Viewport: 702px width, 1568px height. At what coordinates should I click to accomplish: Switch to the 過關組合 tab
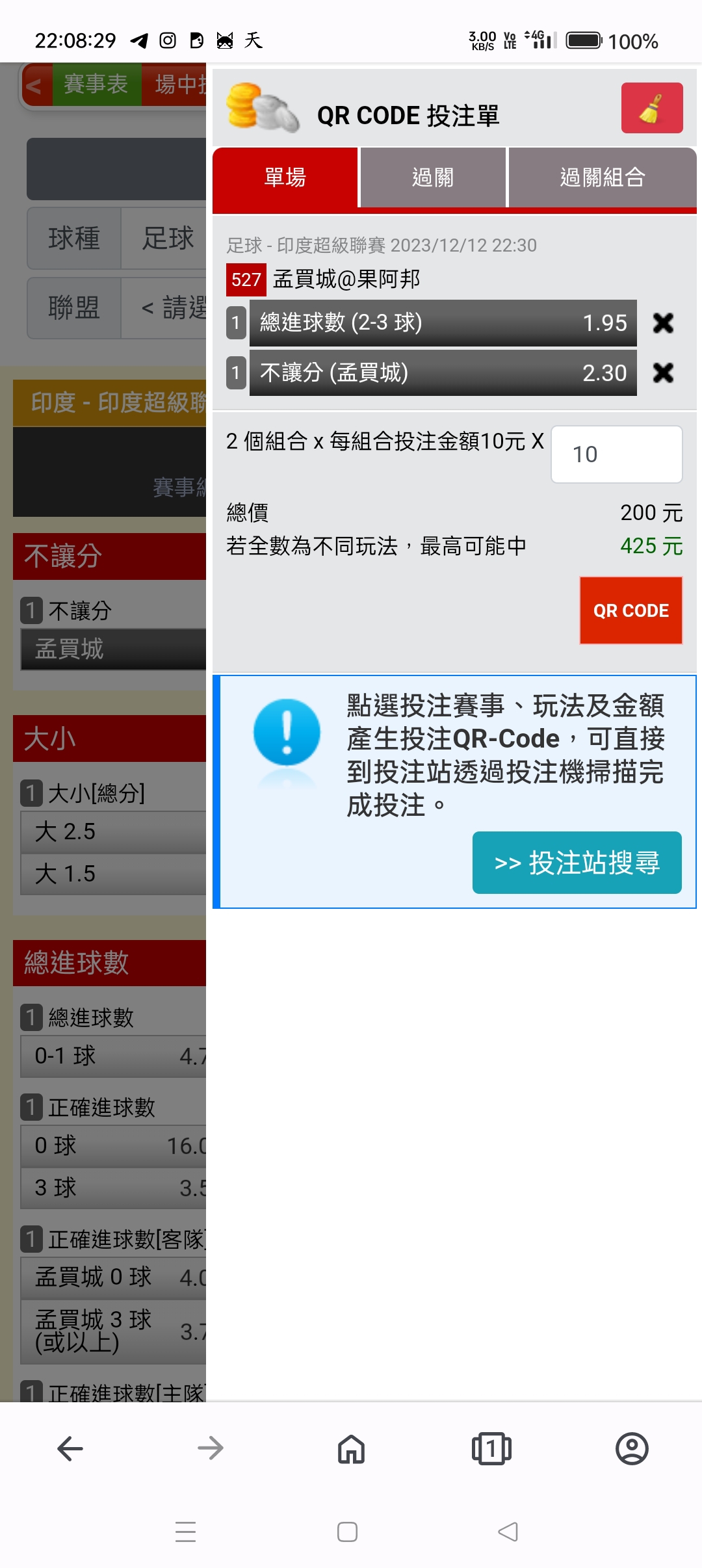[x=603, y=177]
